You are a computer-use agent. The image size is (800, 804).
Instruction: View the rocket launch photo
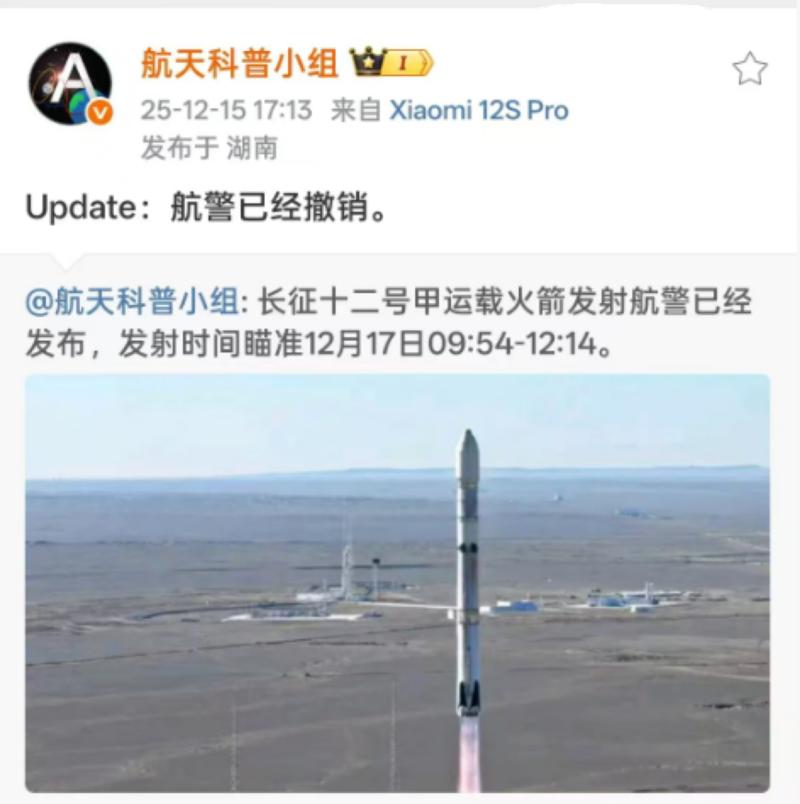click(x=397, y=582)
